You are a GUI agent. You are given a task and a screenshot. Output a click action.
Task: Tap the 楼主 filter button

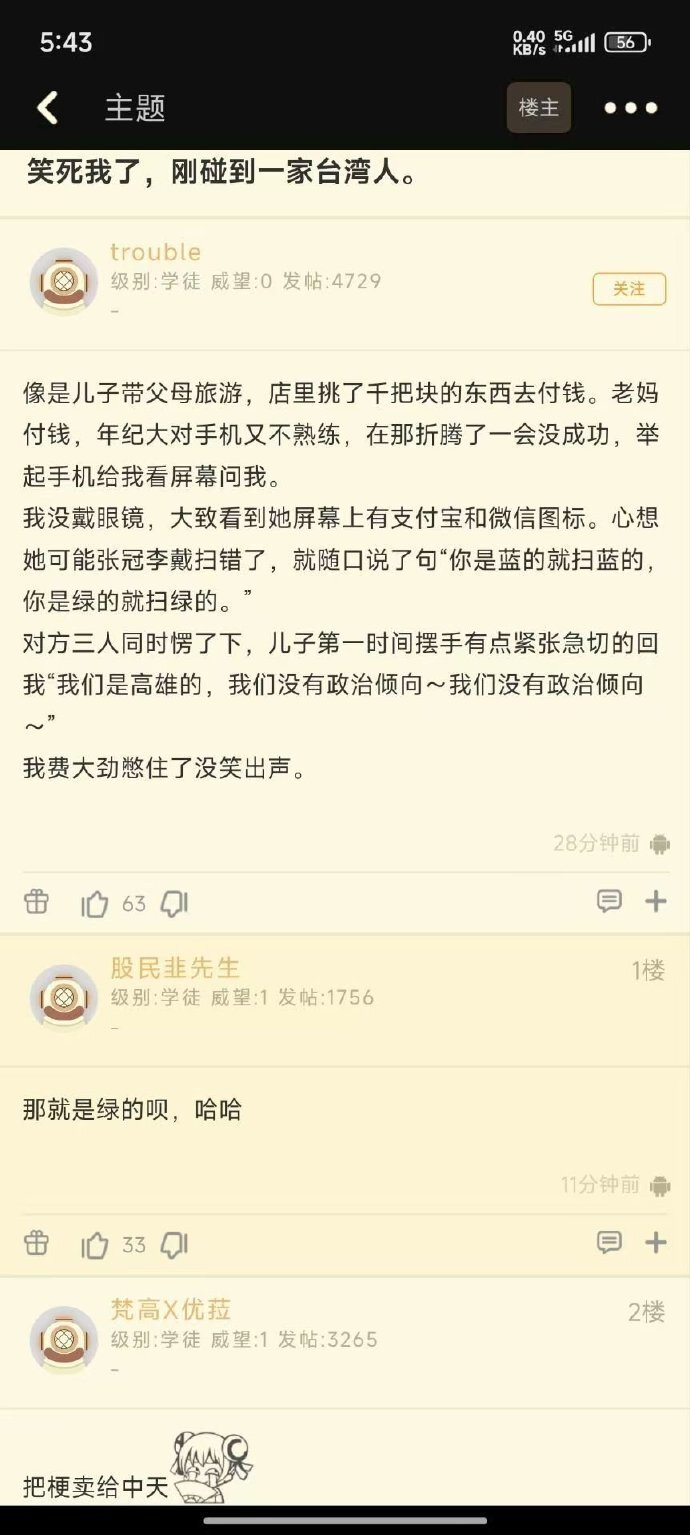[x=539, y=108]
